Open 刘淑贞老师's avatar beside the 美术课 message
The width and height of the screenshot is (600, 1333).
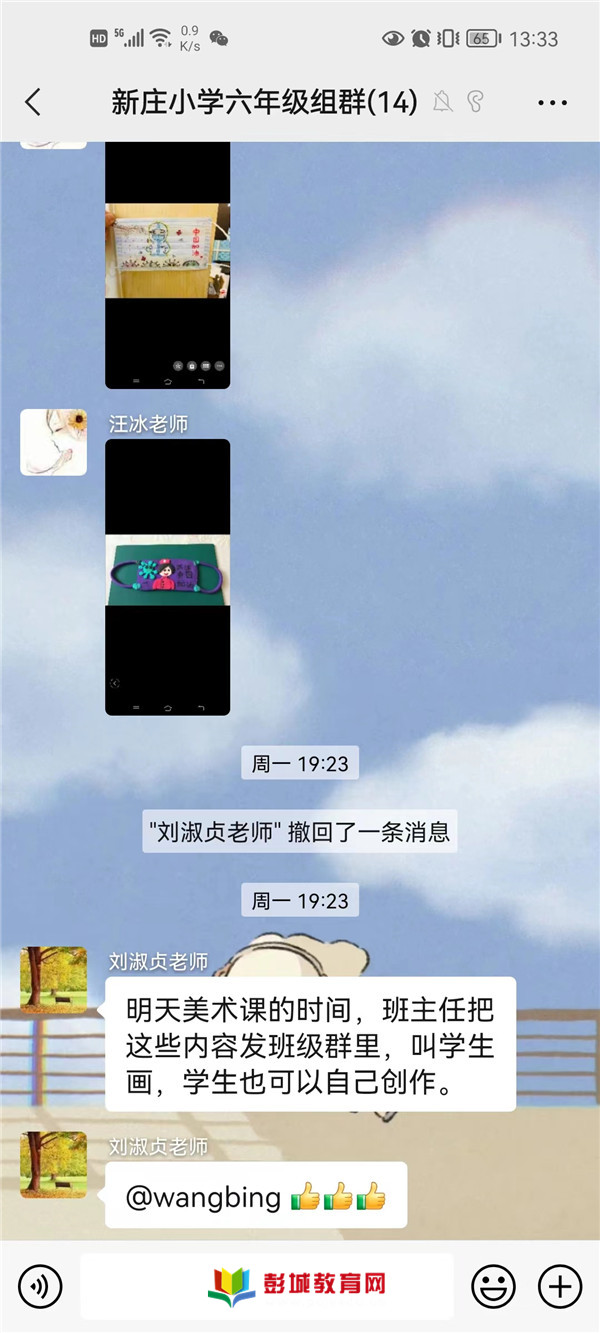point(54,982)
